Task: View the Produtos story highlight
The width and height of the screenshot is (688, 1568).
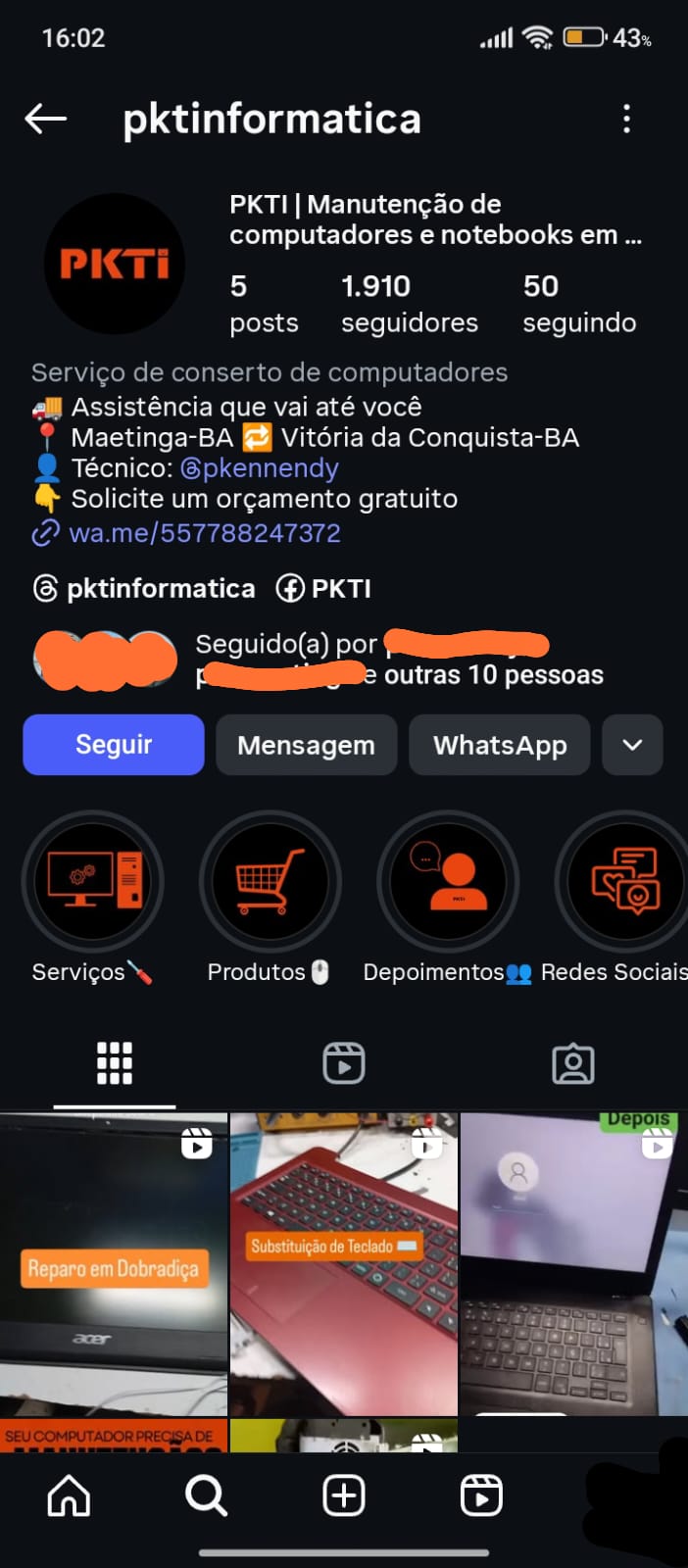Action: tap(270, 880)
